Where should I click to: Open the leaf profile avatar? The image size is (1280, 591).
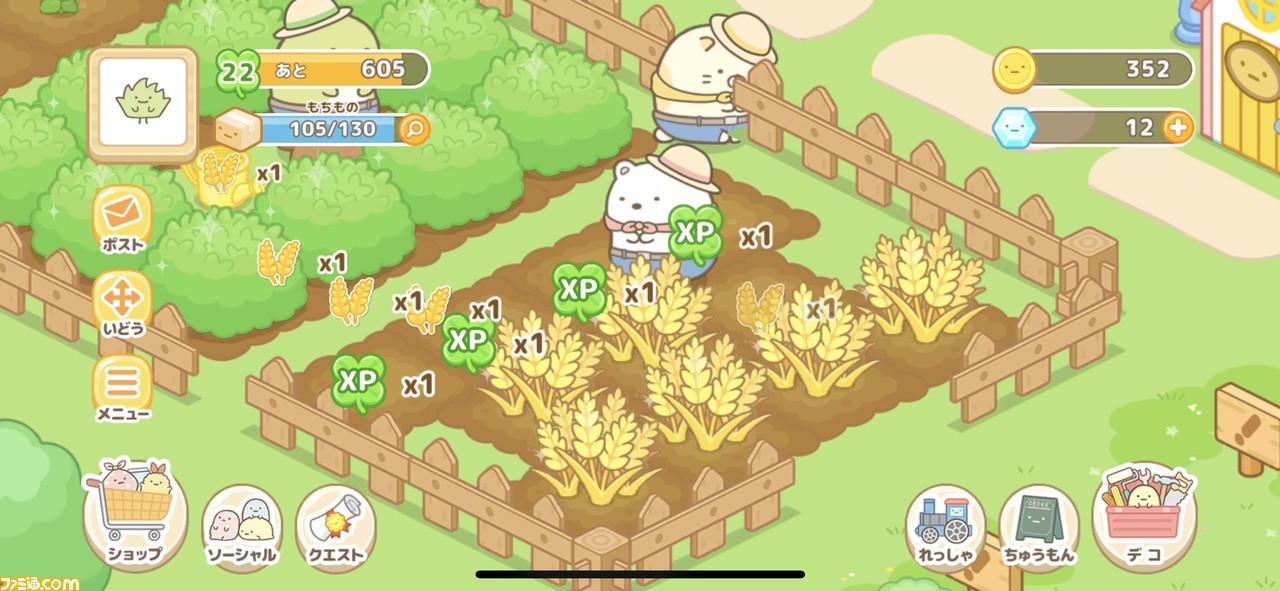point(141,103)
